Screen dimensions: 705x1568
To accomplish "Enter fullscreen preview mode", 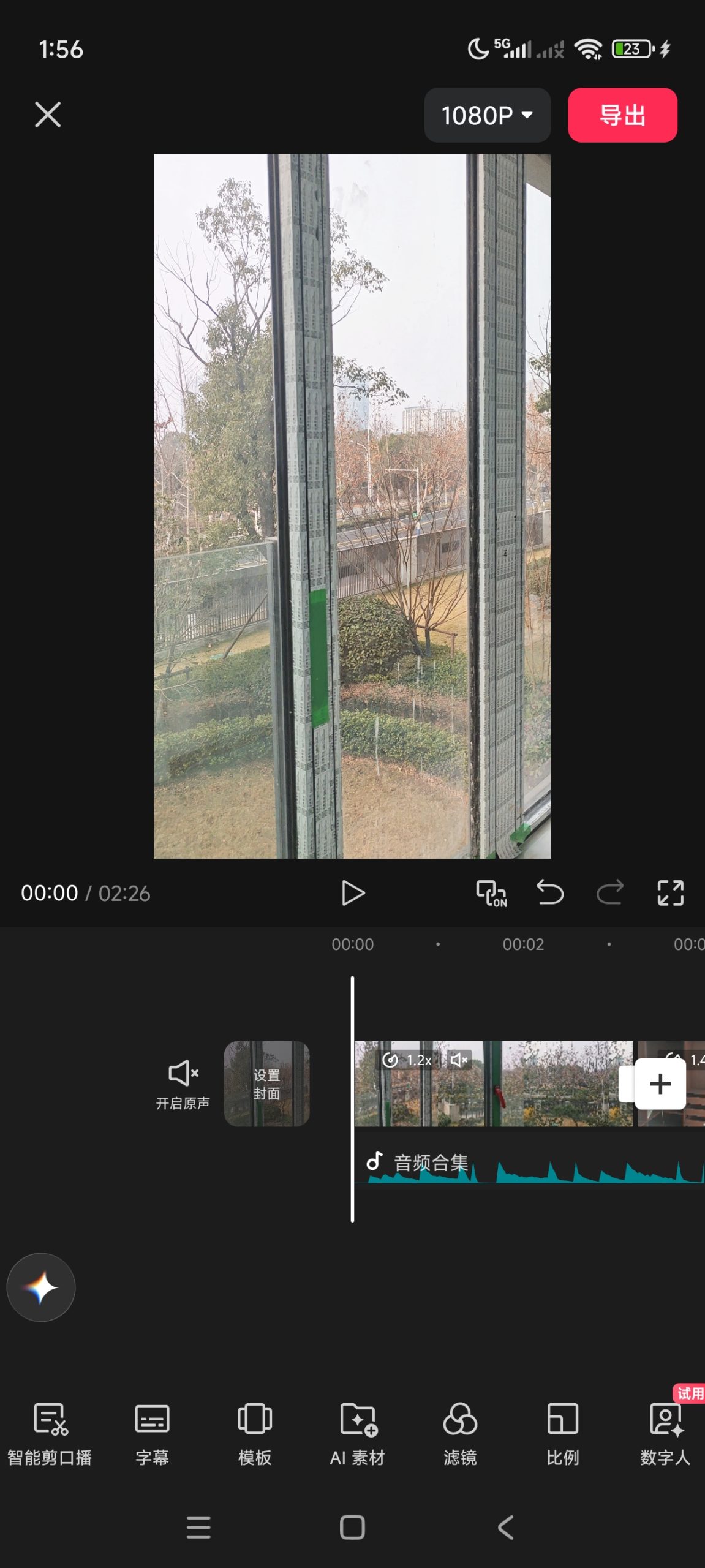I will [x=670, y=893].
